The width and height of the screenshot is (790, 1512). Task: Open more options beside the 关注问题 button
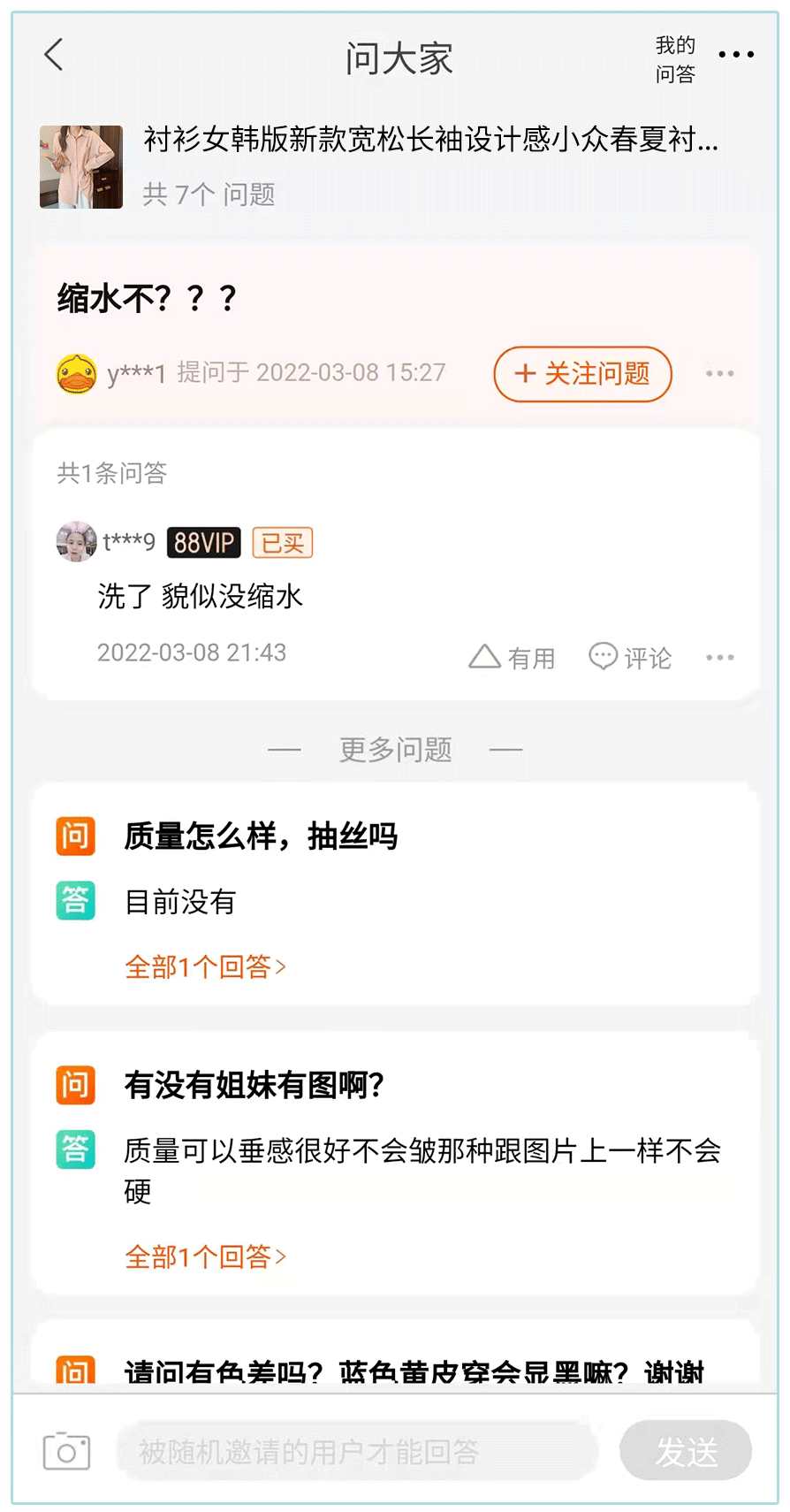point(719,374)
